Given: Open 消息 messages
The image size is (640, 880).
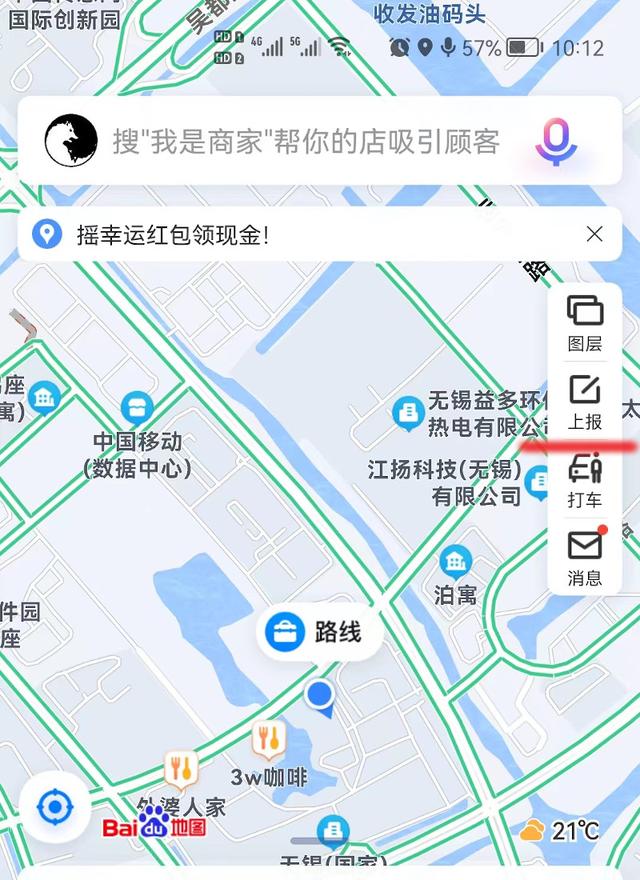Looking at the screenshot, I should click(585, 556).
